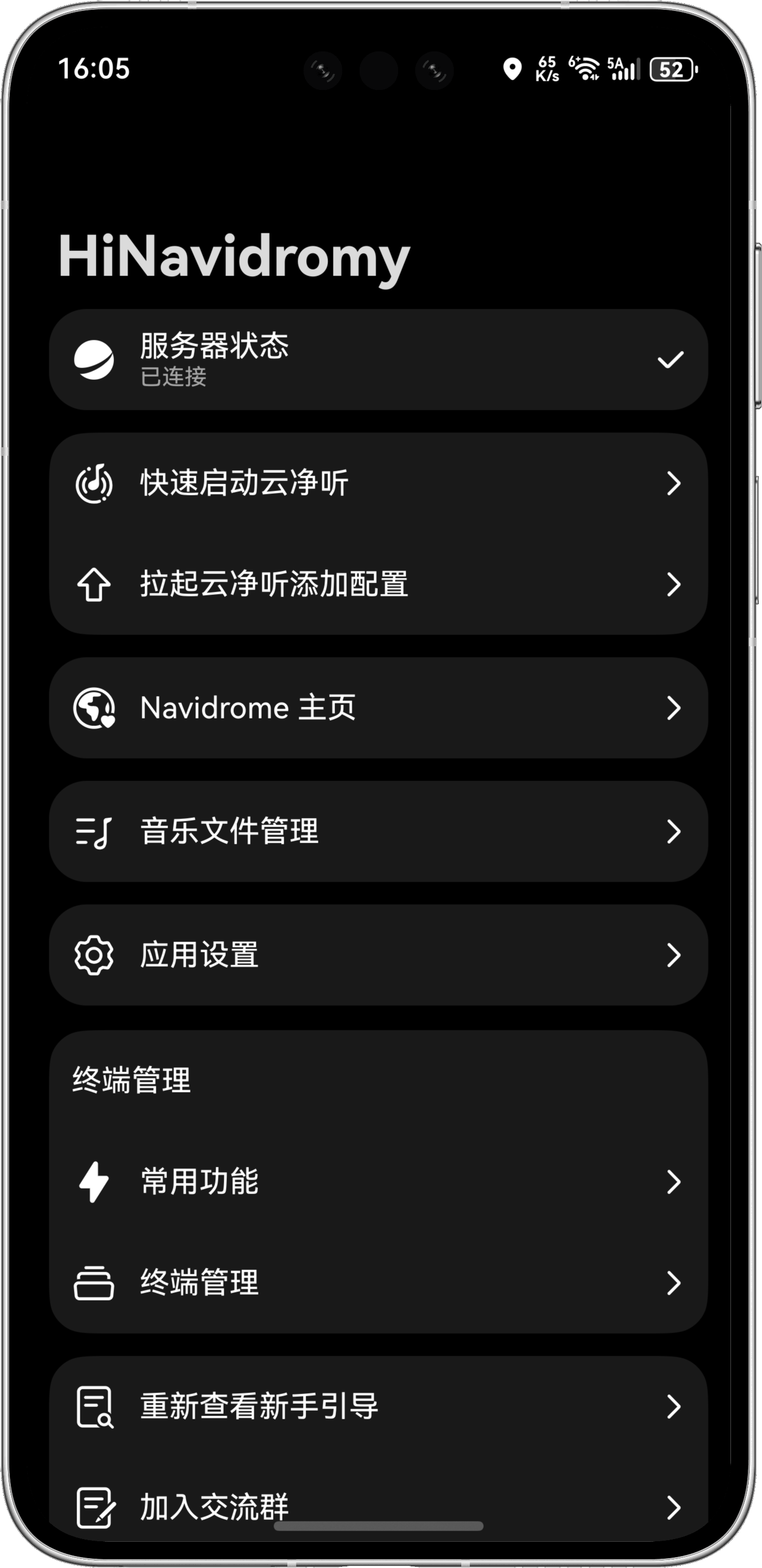
Task: Click the toolbox icon for 终端管理
Action: click(94, 1284)
